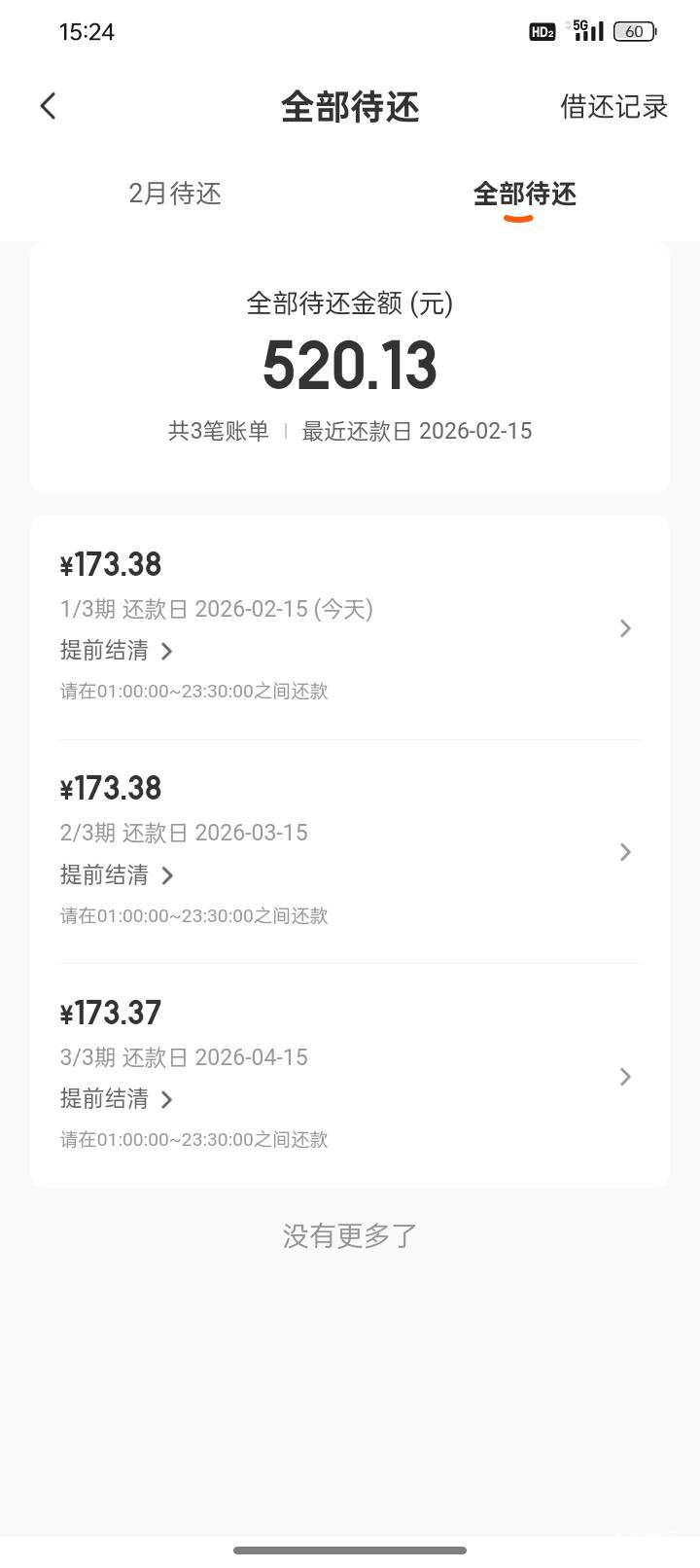The image size is (700, 1568).
Task: Tap 提前结清 for the 3/3期 installment
Action: pos(117,1099)
